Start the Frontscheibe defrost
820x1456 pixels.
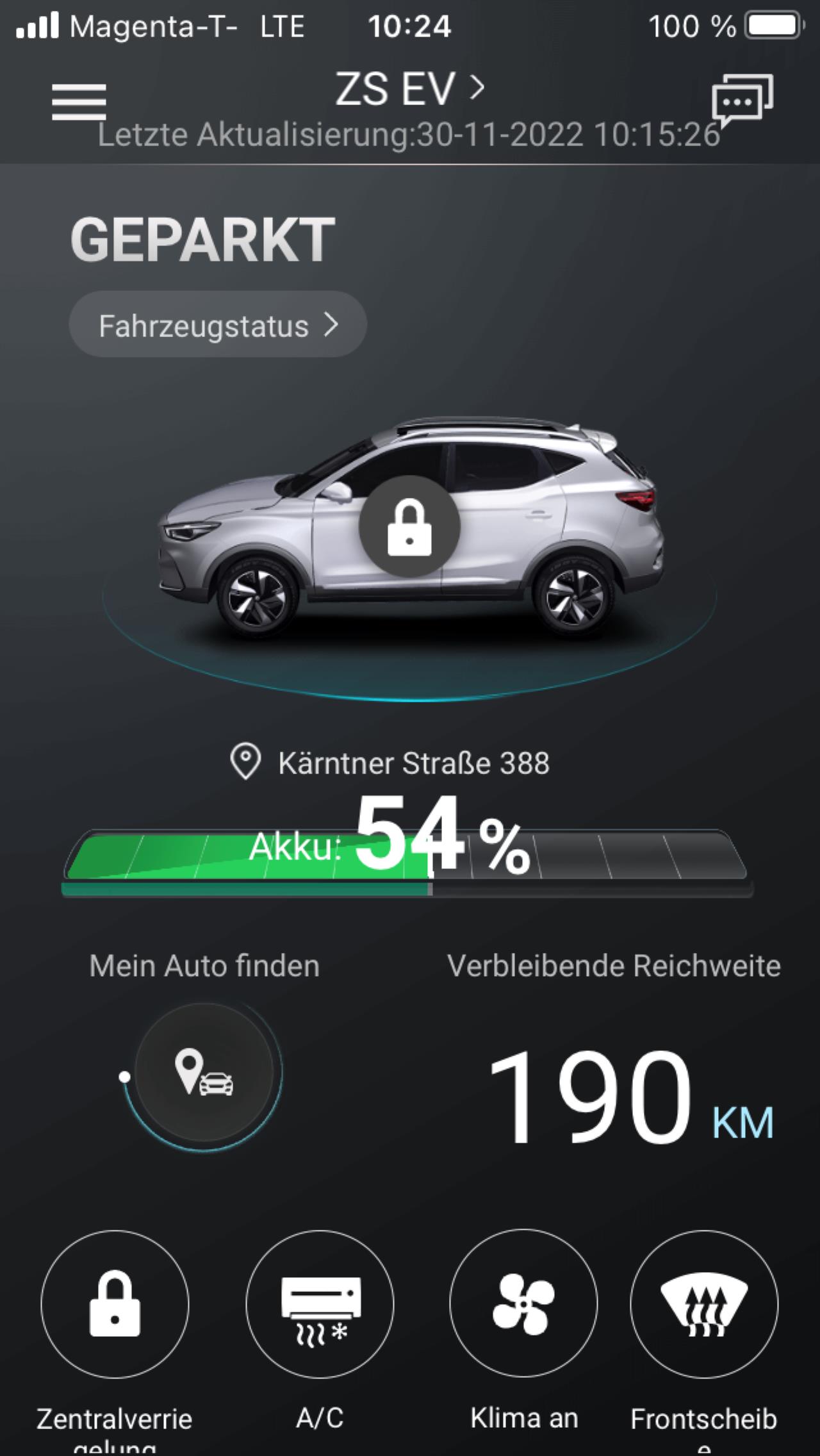coord(704,1303)
